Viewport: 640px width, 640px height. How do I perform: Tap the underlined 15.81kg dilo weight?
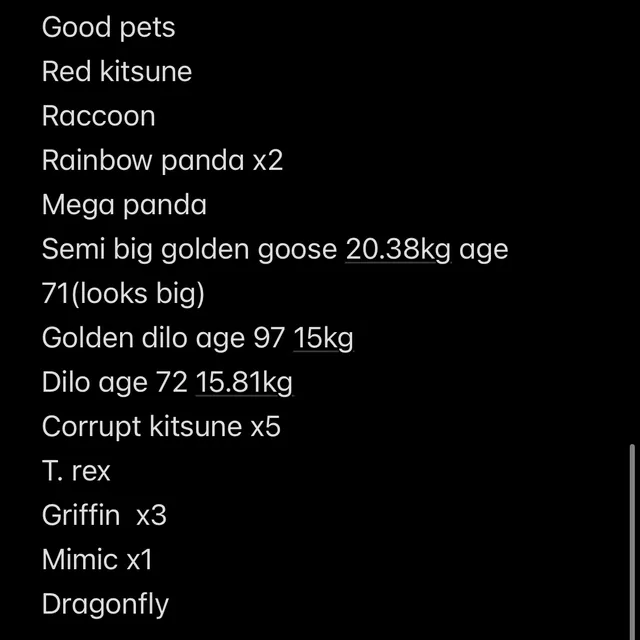245,383
